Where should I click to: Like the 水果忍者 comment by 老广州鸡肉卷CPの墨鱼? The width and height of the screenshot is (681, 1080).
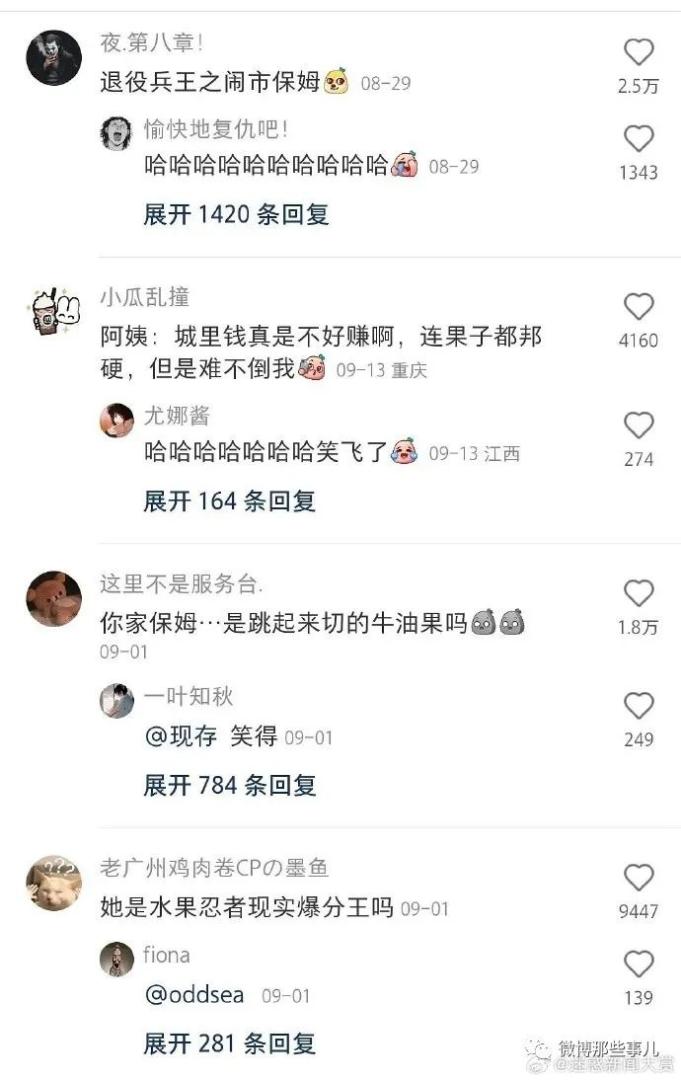(x=638, y=878)
